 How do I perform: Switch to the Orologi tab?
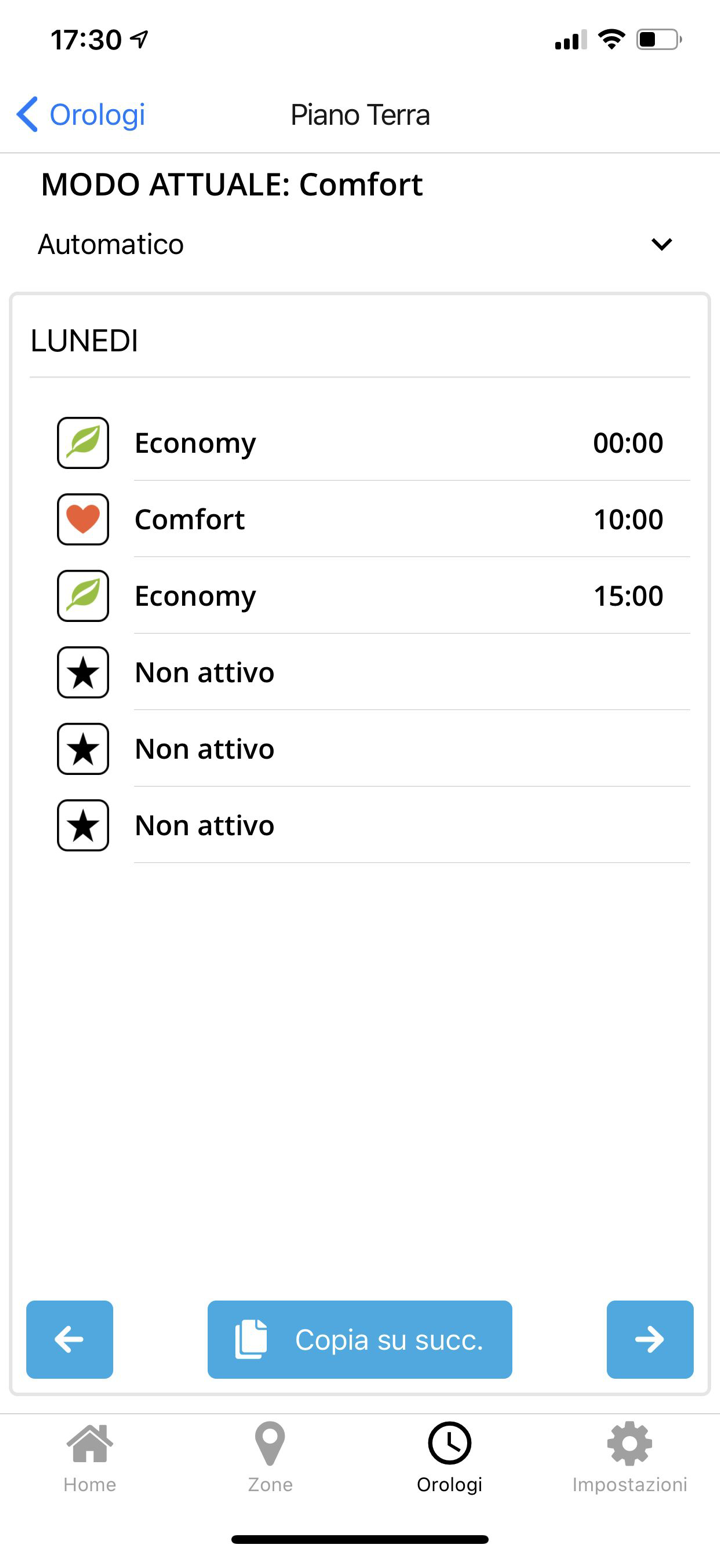point(449,1456)
